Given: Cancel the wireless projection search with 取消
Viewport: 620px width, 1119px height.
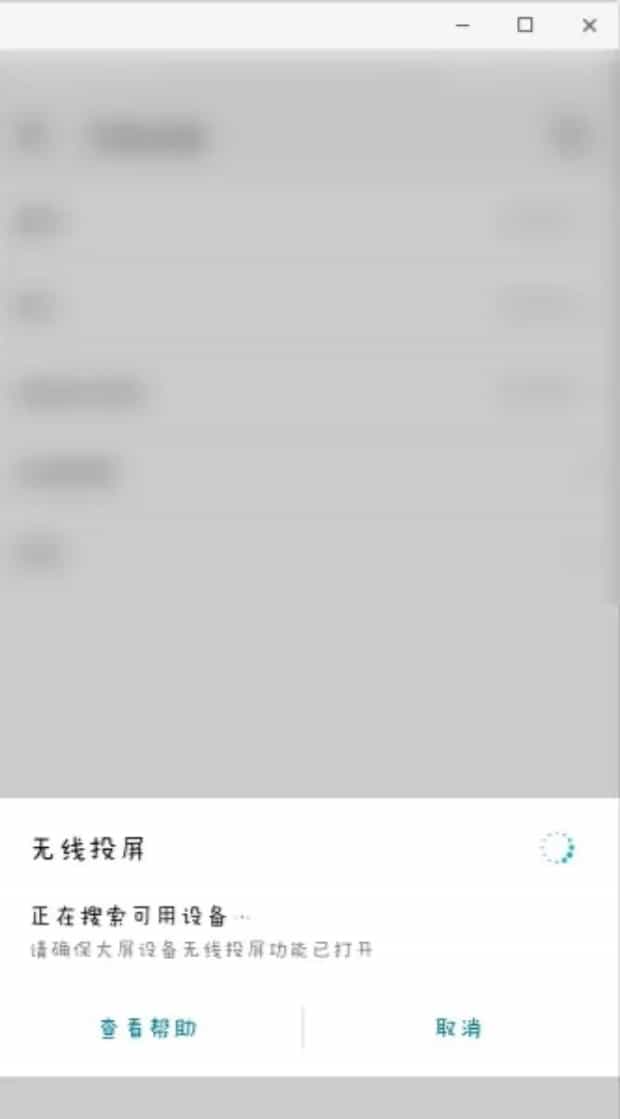Looking at the screenshot, I should point(459,1028).
